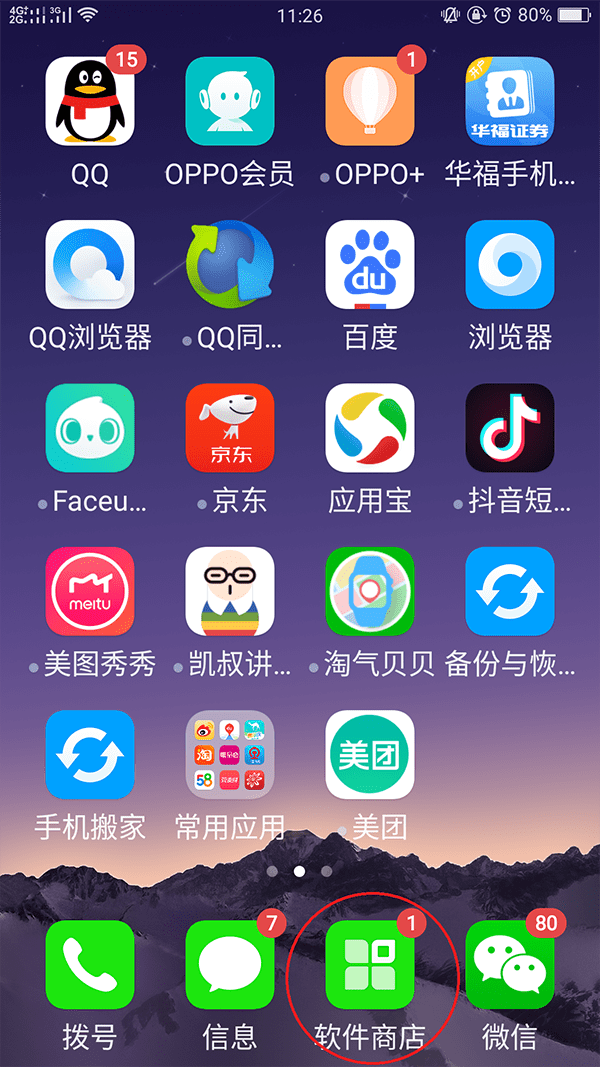
Task: Open the 信息 messages app
Action: tap(230, 965)
